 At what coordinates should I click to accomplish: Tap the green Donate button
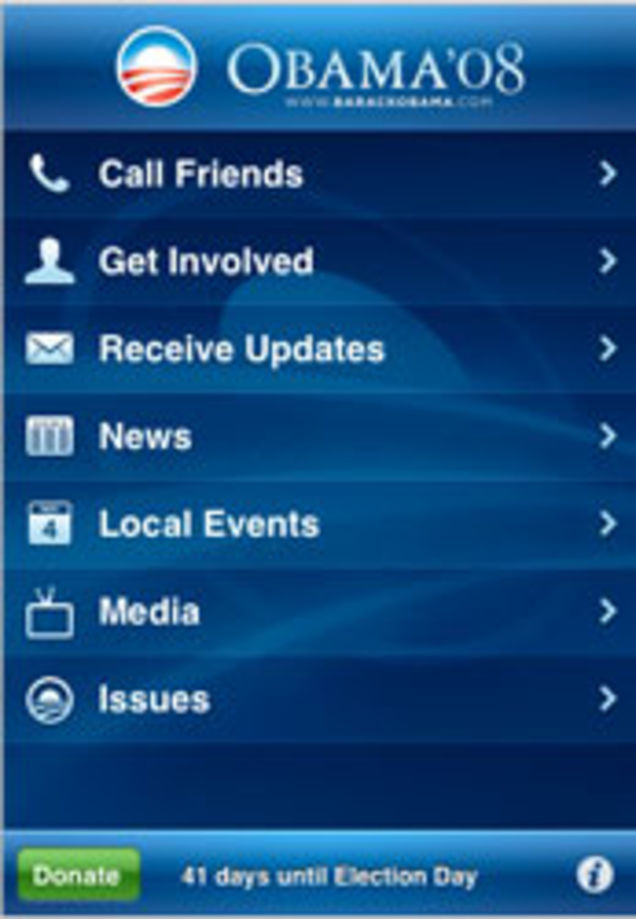tap(78, 876)
